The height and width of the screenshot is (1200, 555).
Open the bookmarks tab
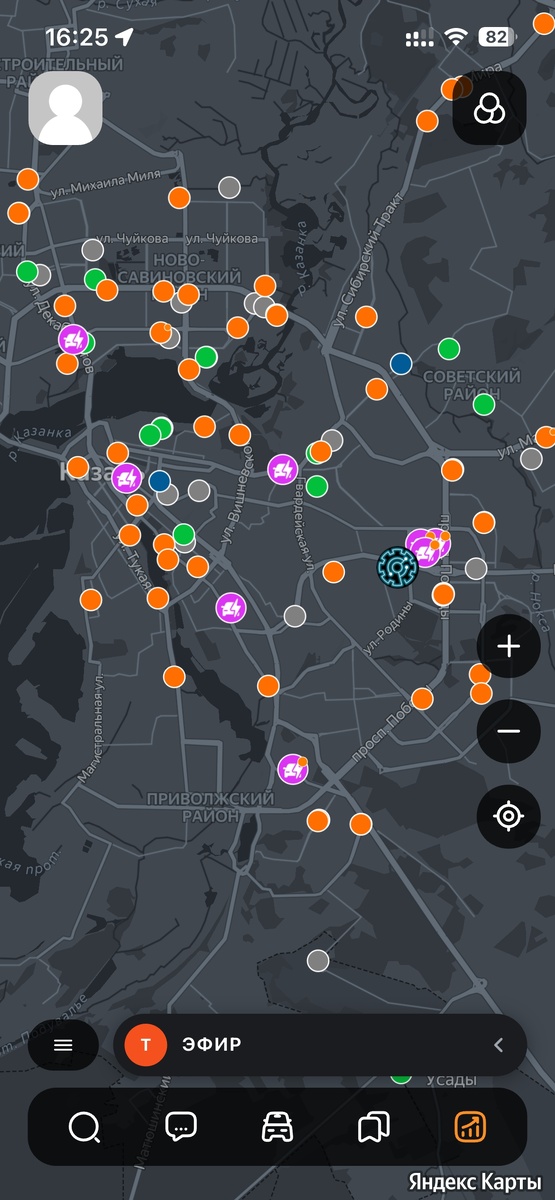click(x=373, y=1127)
